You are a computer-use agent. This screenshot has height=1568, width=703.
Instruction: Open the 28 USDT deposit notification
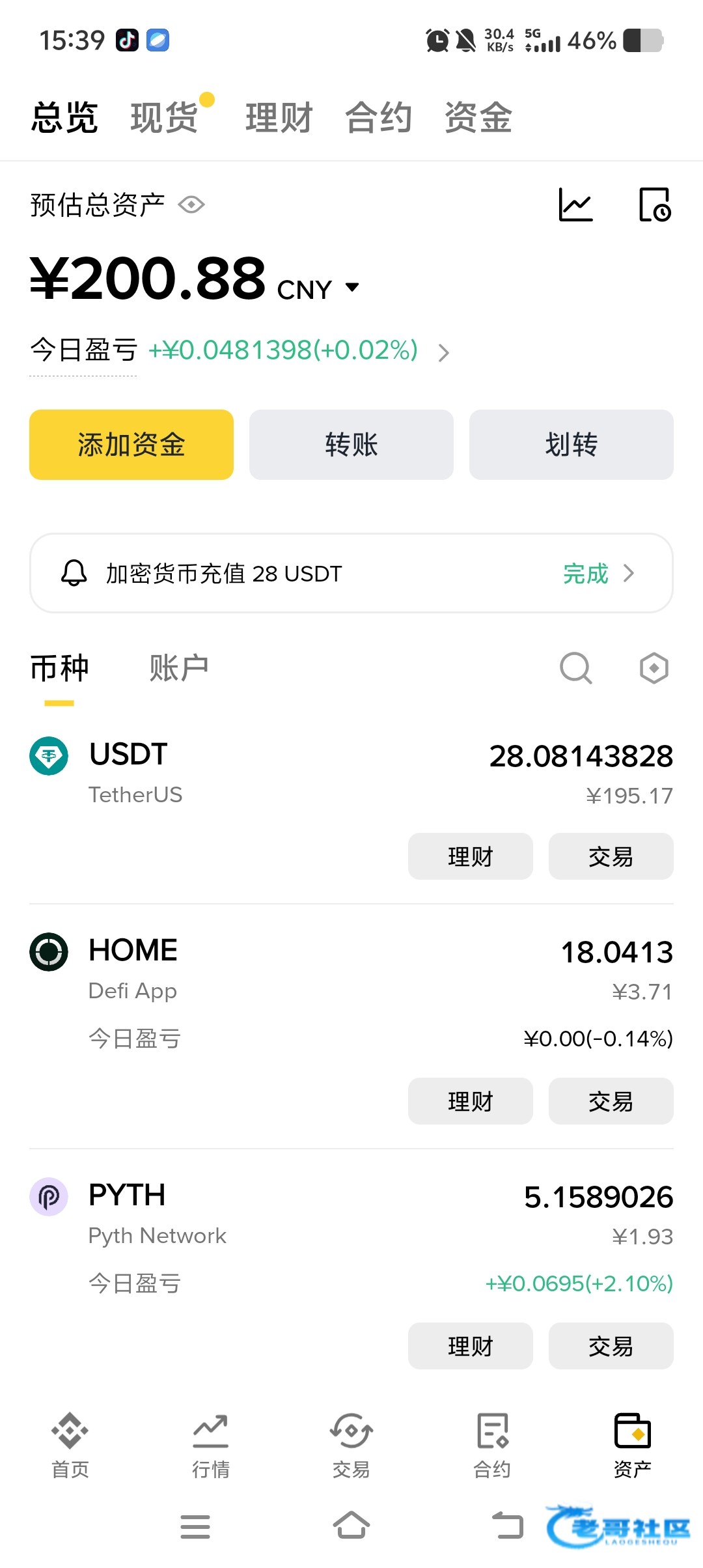(x=351, y=573)
